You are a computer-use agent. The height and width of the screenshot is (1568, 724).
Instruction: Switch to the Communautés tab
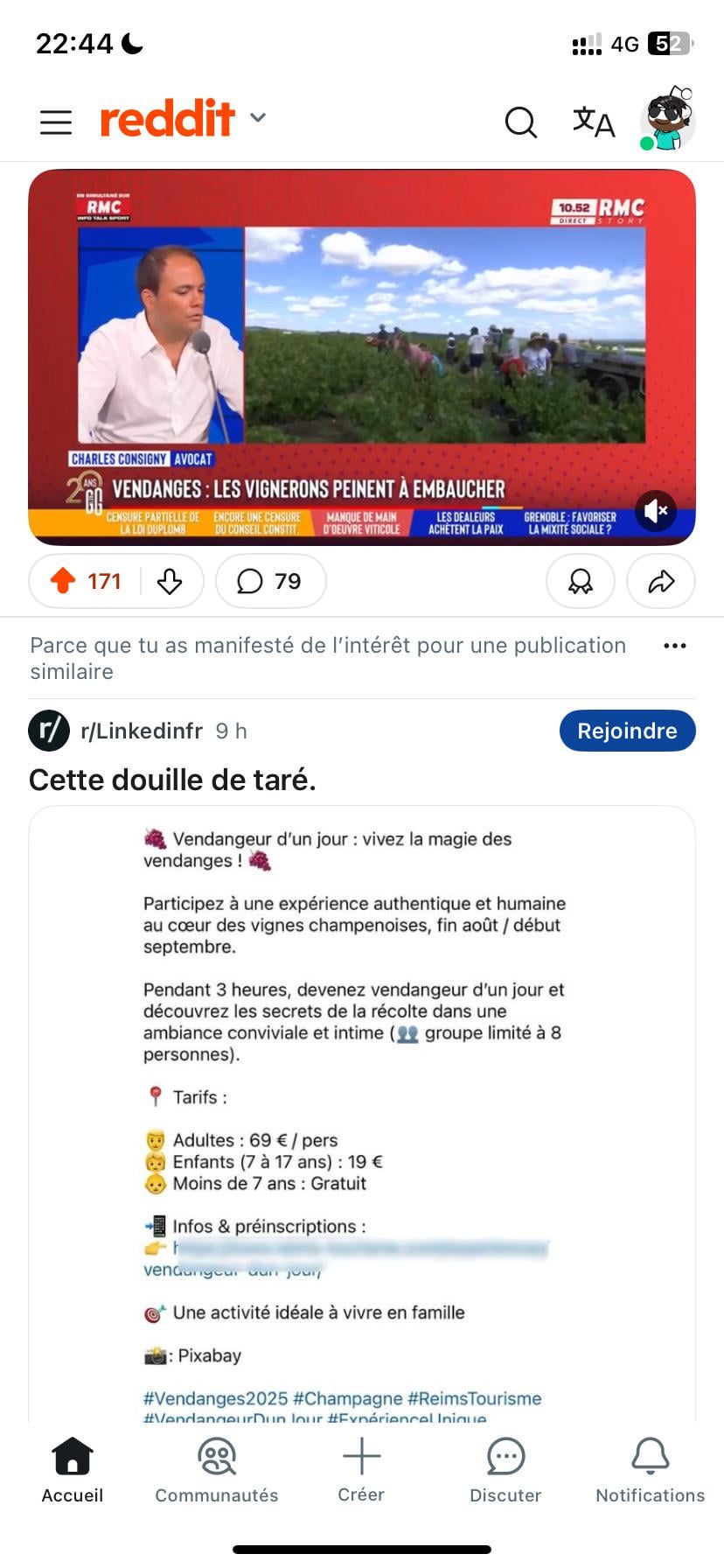[x=217, y=1470]
